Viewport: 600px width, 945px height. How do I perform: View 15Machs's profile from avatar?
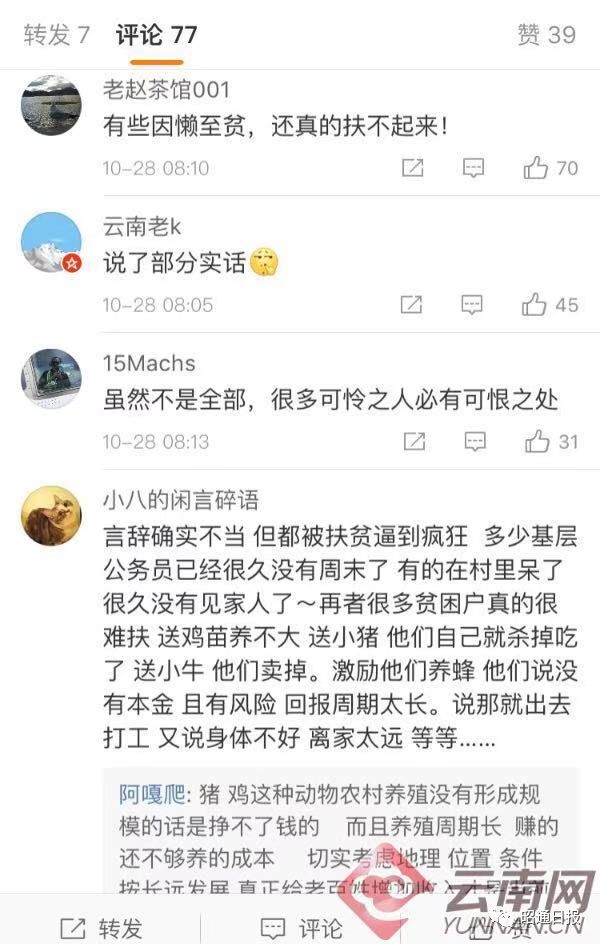click(51, 379)
